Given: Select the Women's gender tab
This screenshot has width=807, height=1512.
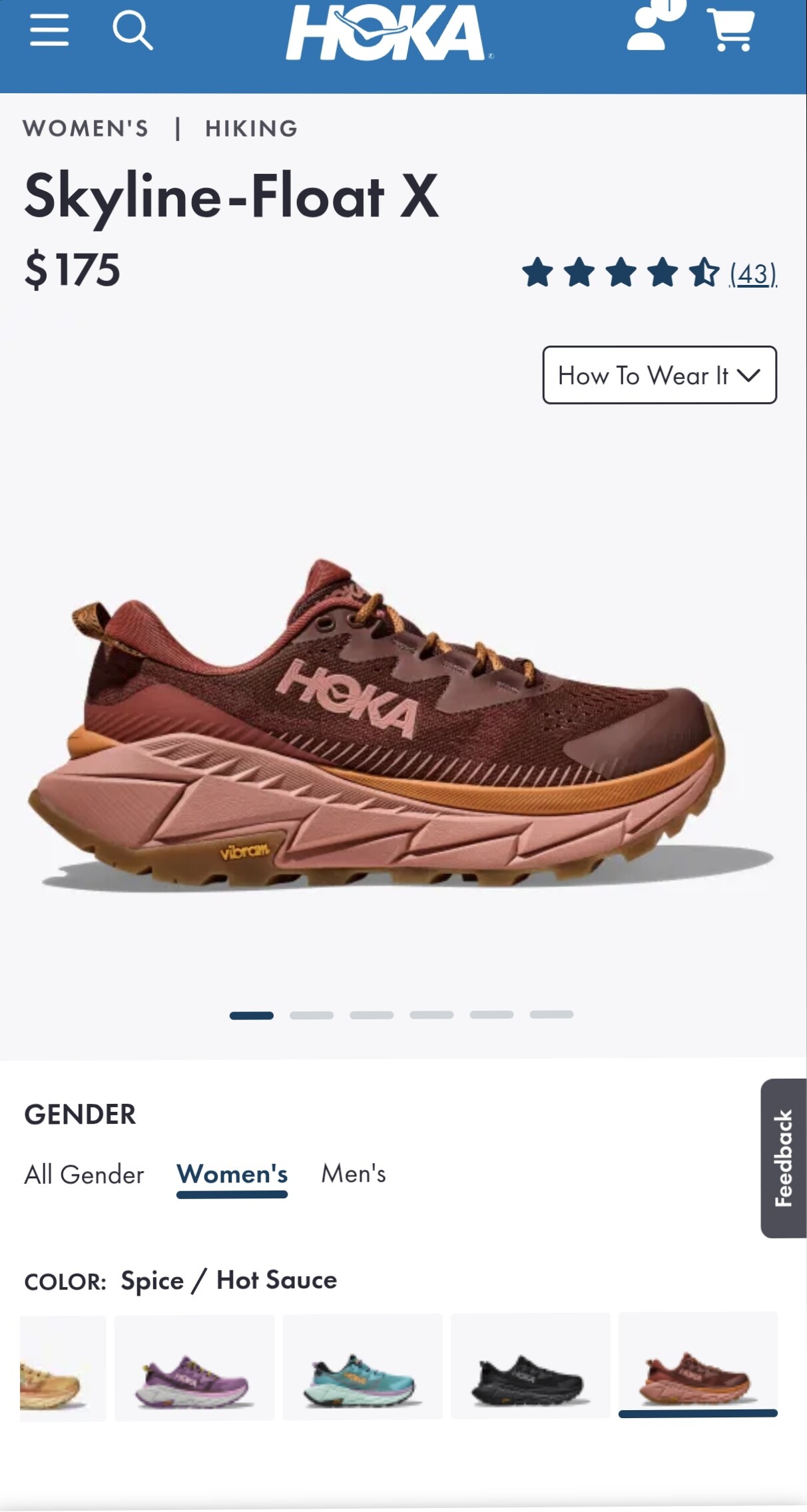Looking at the screenshot, I should coord(232,1173).
